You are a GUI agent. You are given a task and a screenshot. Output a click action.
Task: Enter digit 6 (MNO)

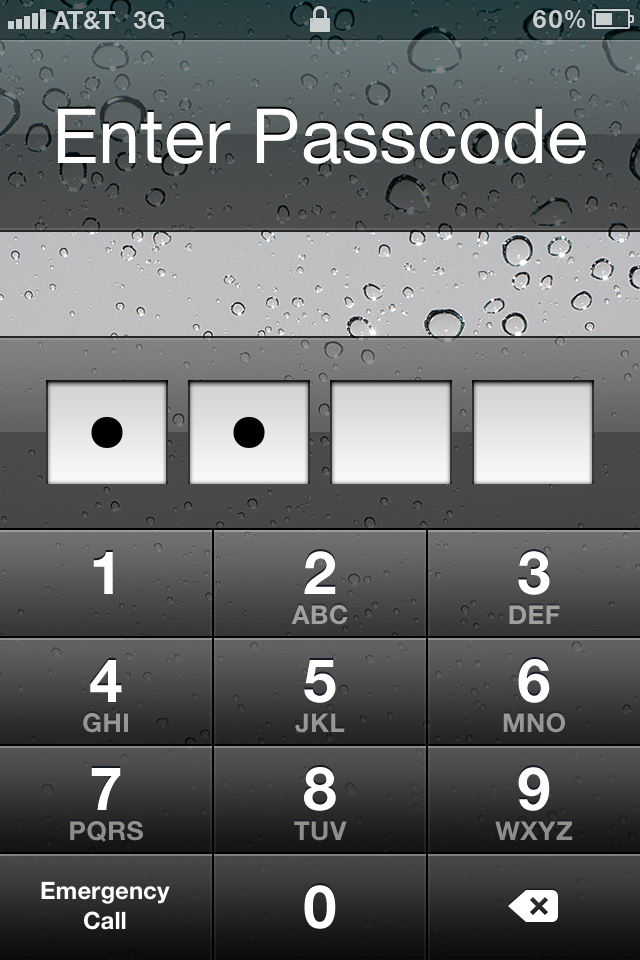pos(534,692)
